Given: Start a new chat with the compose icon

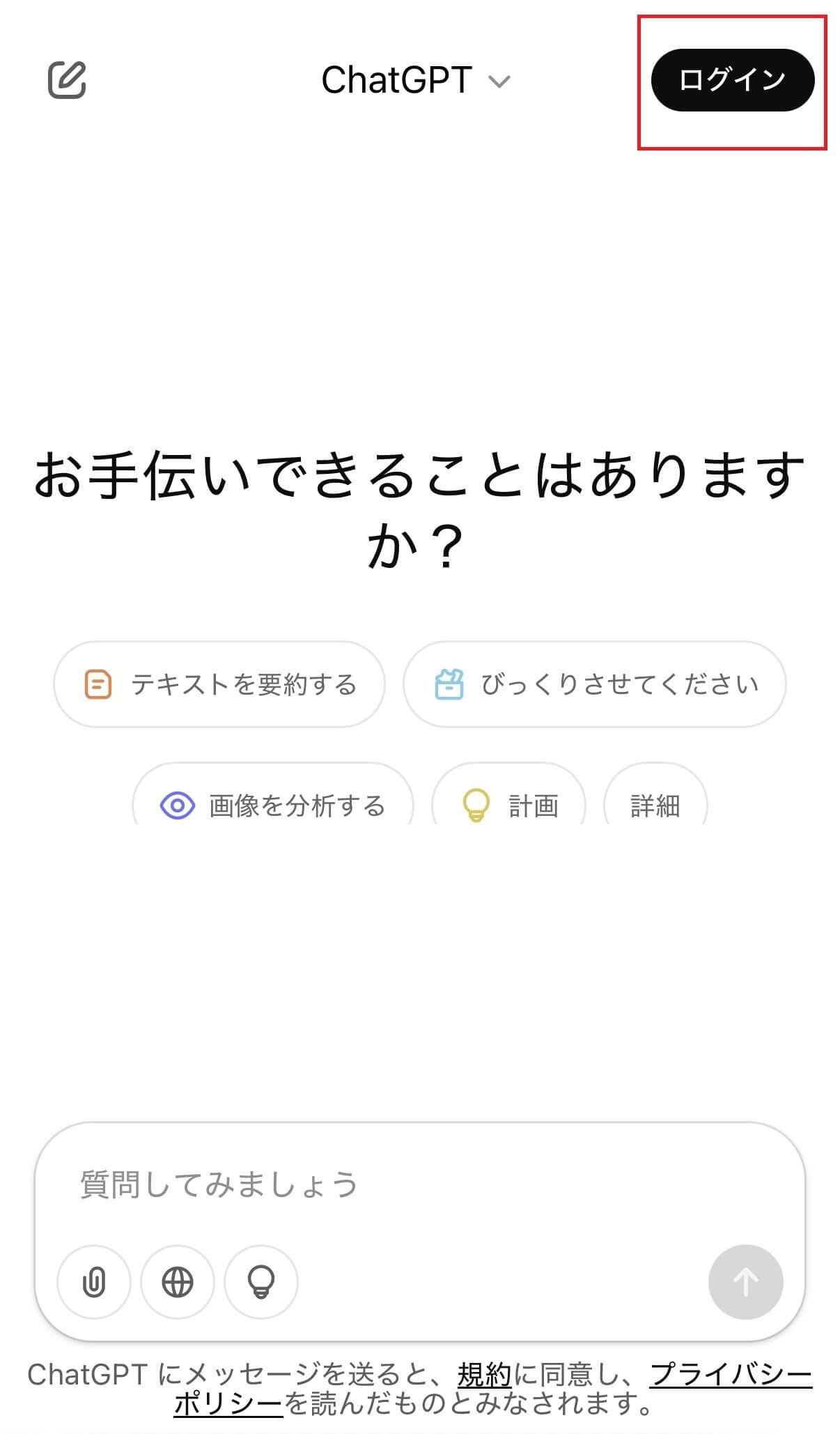Looking at the screenshot, I should pyautogui.click(x=67, y=81).
